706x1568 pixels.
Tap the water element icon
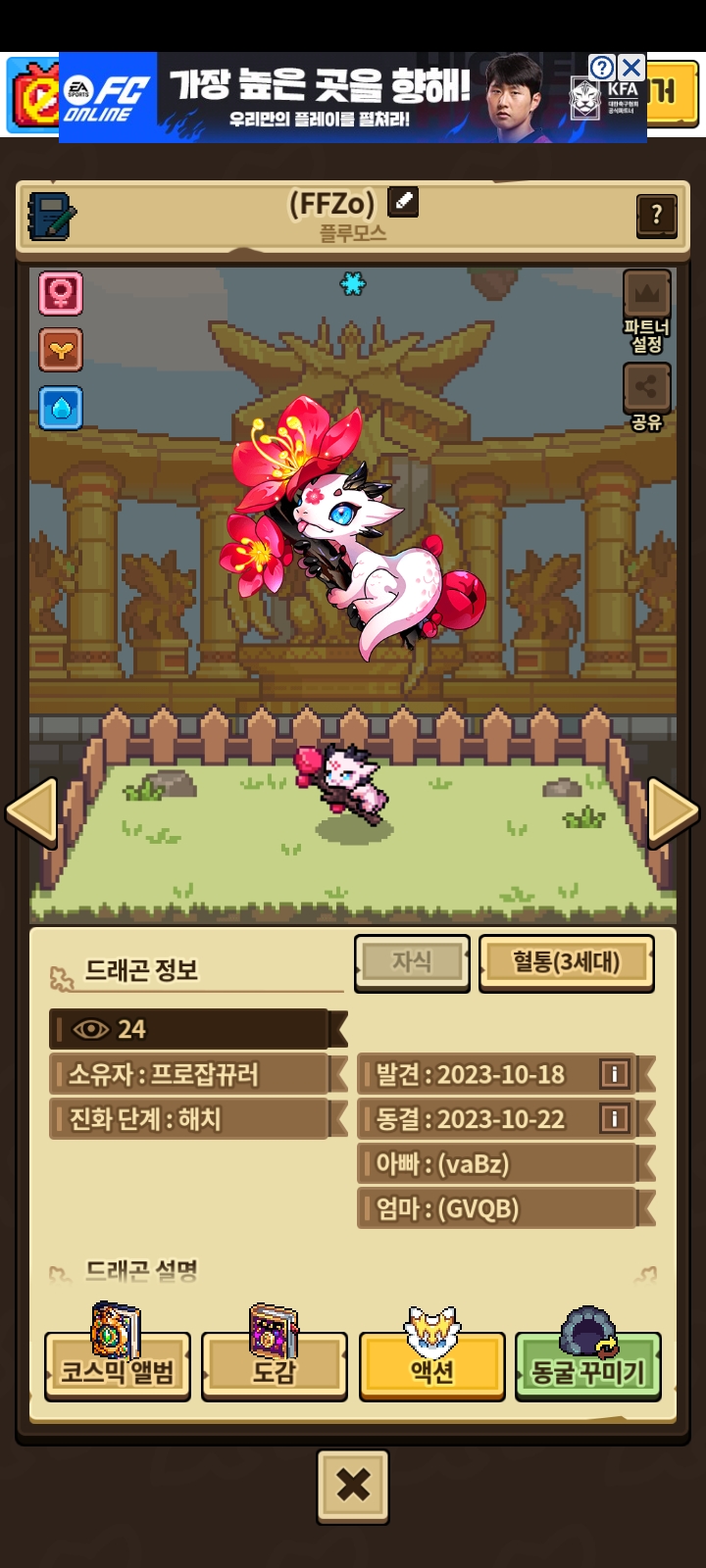(61, 408)
